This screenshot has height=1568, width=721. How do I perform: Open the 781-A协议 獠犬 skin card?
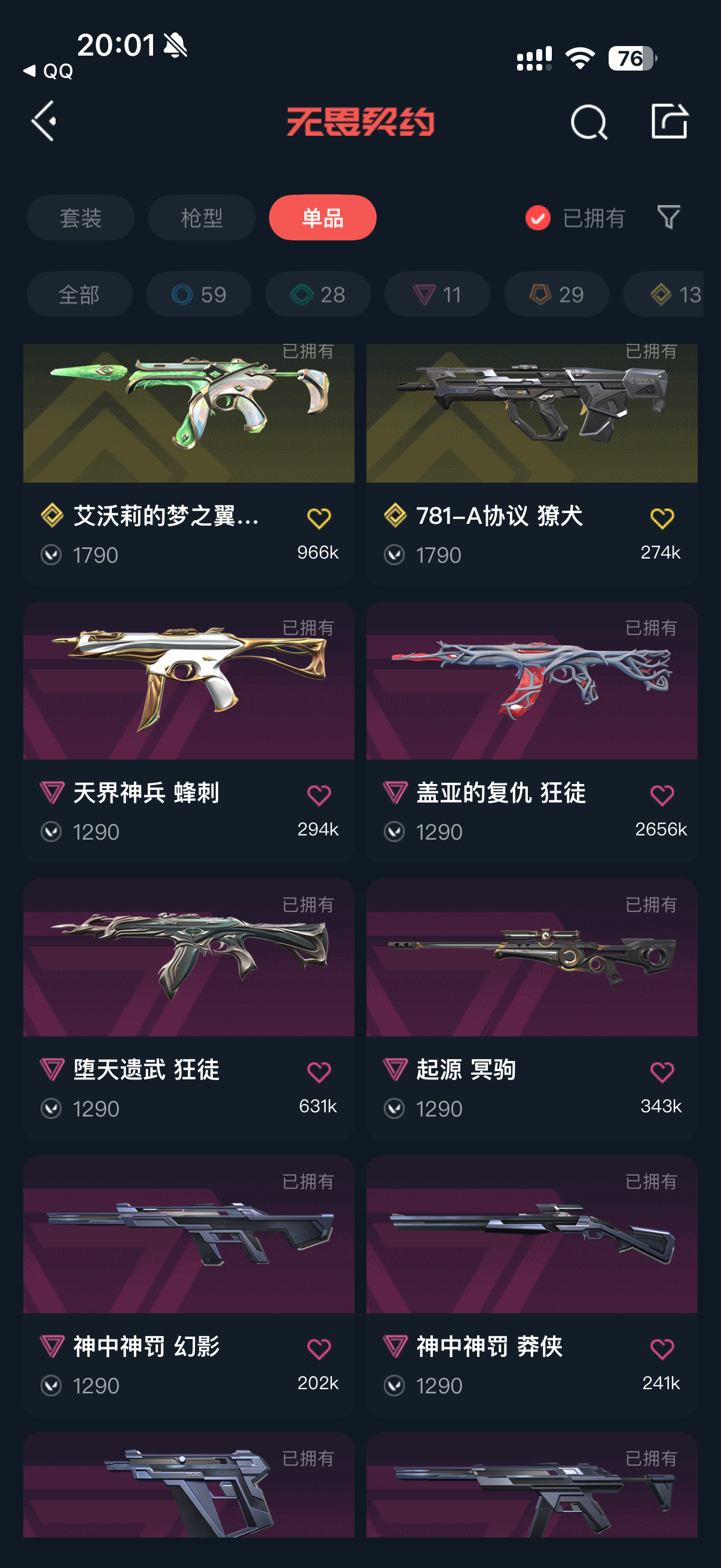tap(531, 464)
